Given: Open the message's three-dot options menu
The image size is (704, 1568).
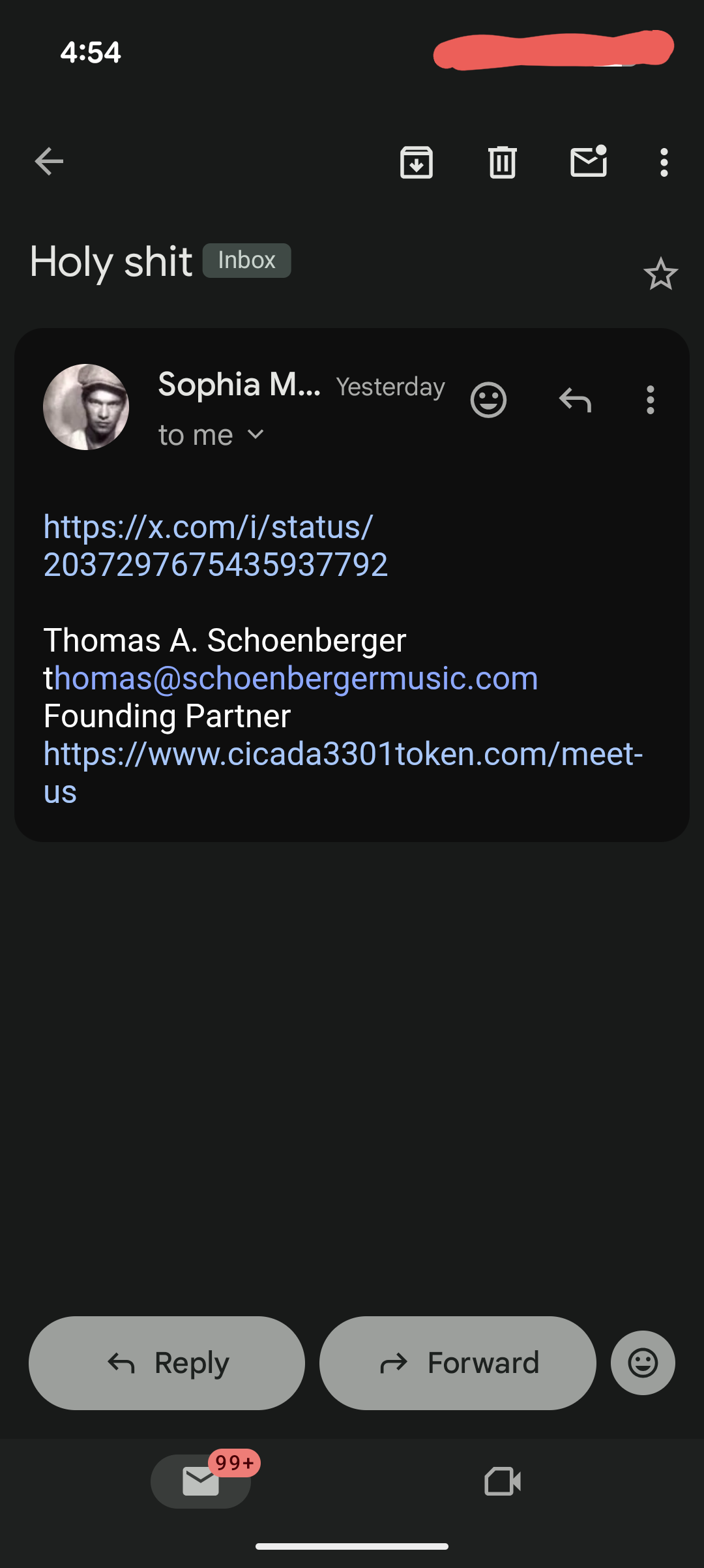Looking at the screenshot, I should pos(650,400).
